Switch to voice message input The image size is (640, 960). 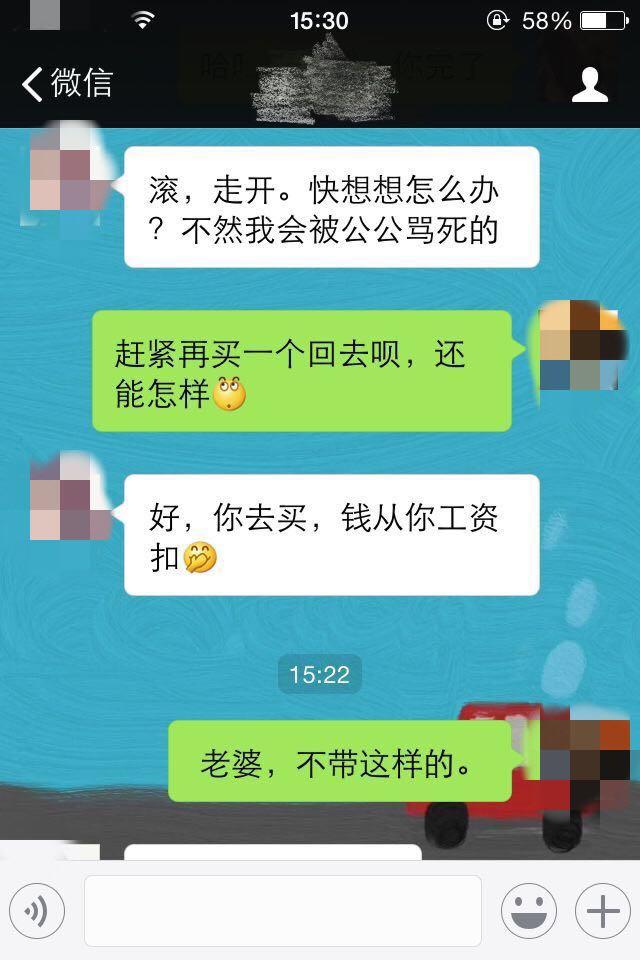(x=37, y=911)
